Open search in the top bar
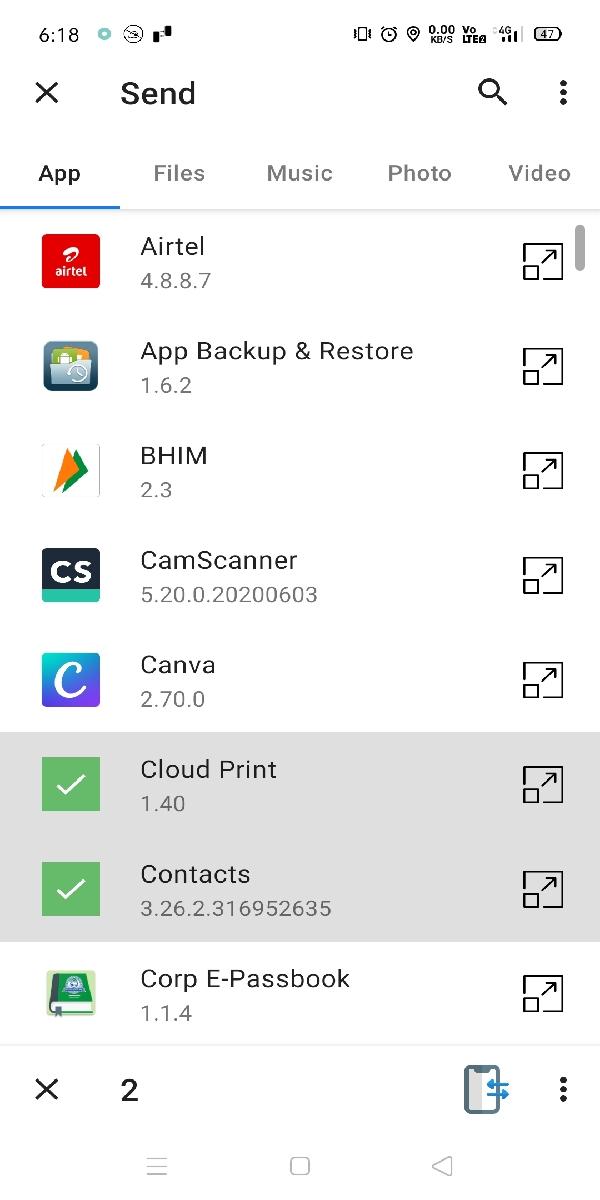This screenshot has height=1200, width=600. 492,93
